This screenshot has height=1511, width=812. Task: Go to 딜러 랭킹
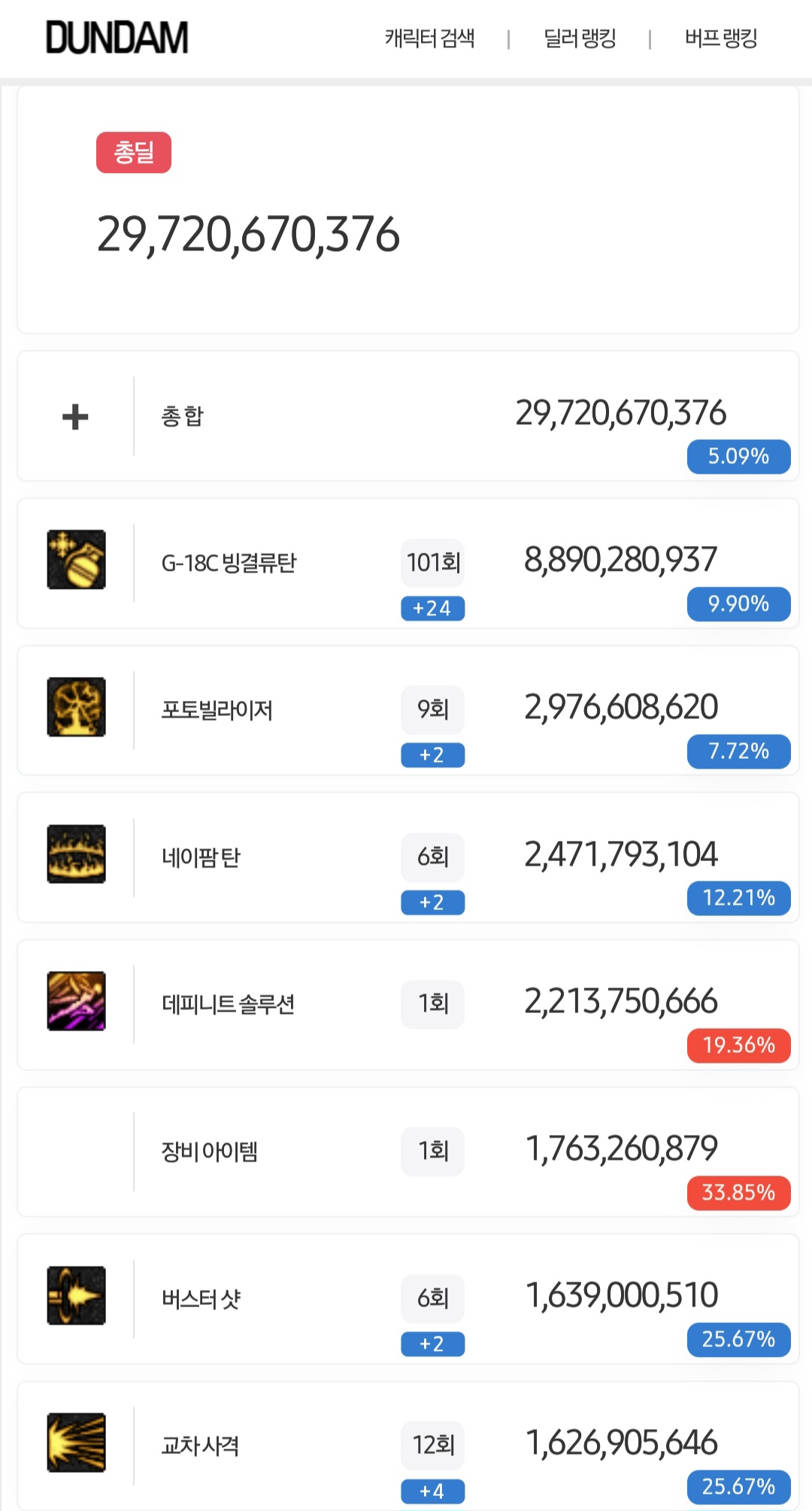point(580,38)
